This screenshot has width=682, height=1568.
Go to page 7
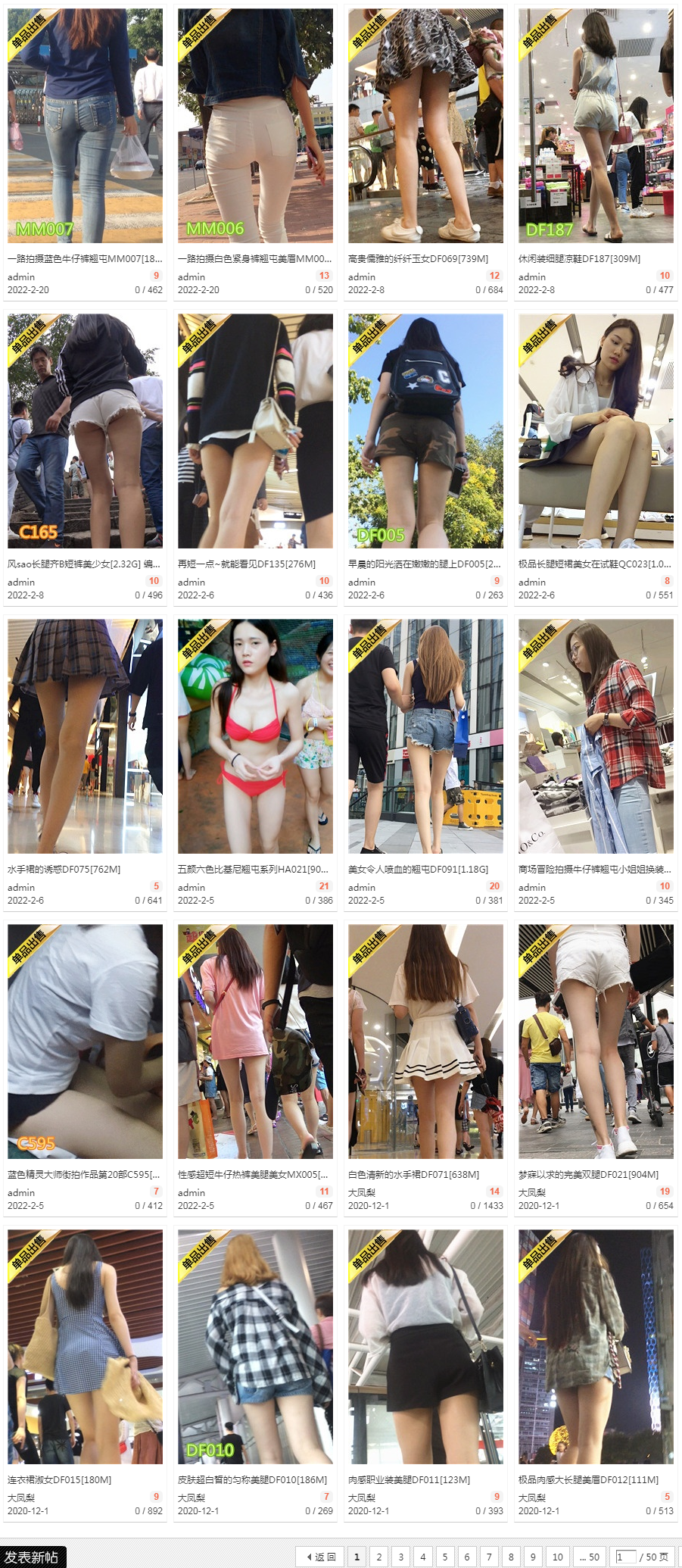[x=489, y=1557]
